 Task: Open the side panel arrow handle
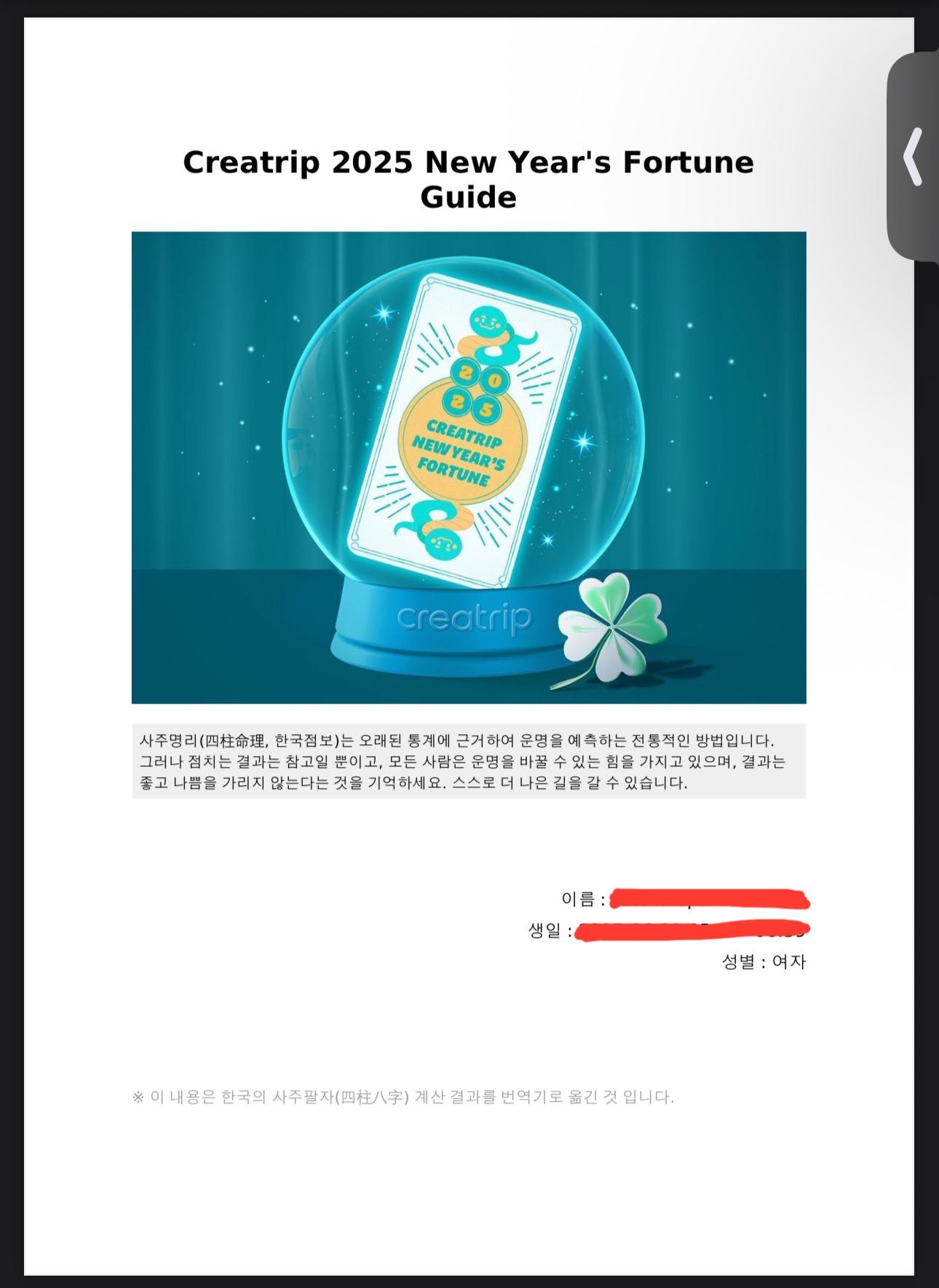click(x=914, y=156)
